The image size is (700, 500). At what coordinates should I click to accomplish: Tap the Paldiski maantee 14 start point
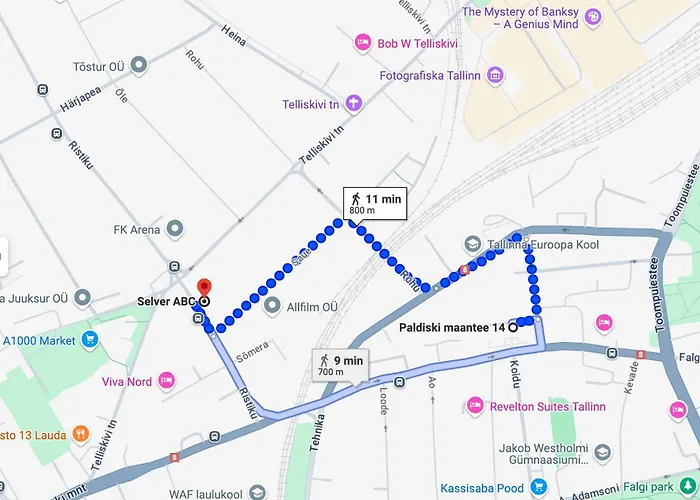(x=513, y=326)
